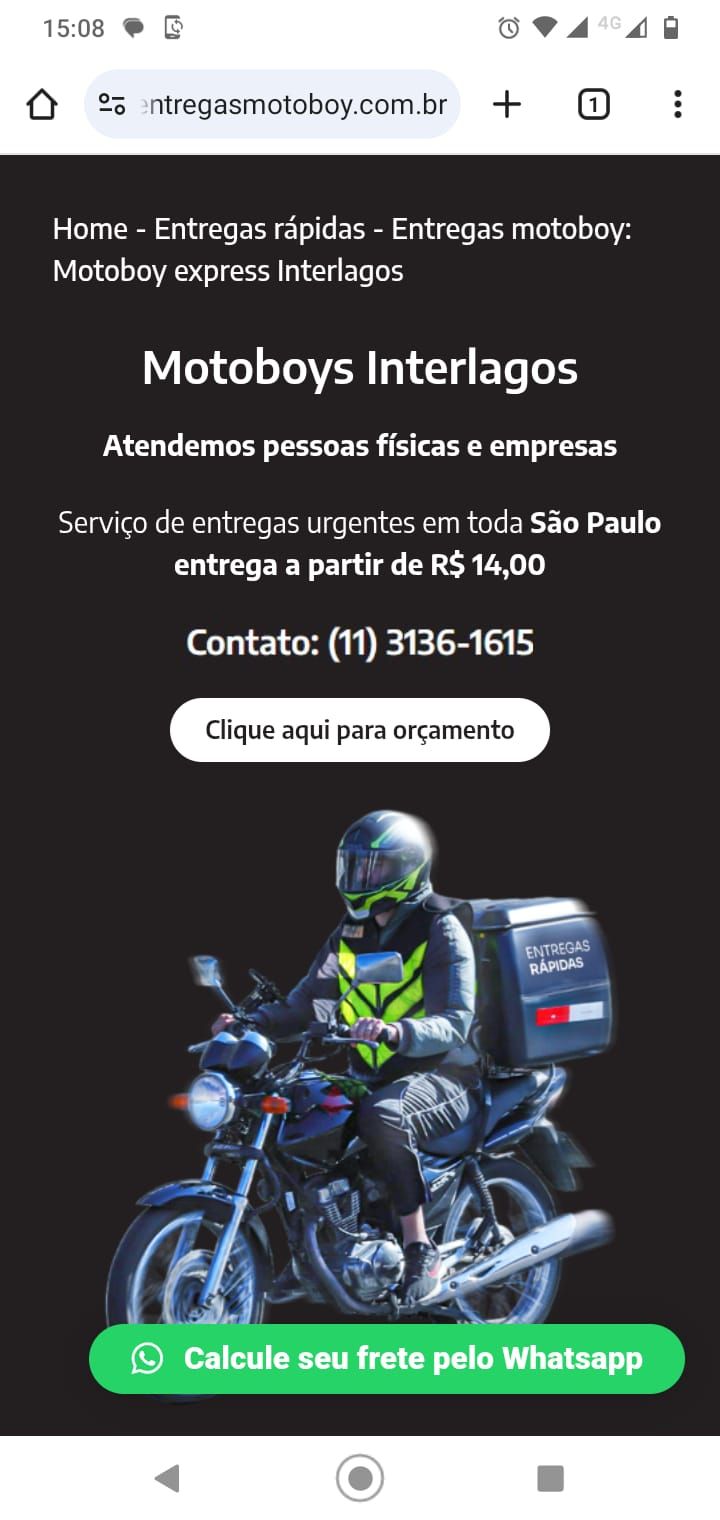The image size is (720, 1520).
Task: Open the browser overflow menu
Action: 677,104
